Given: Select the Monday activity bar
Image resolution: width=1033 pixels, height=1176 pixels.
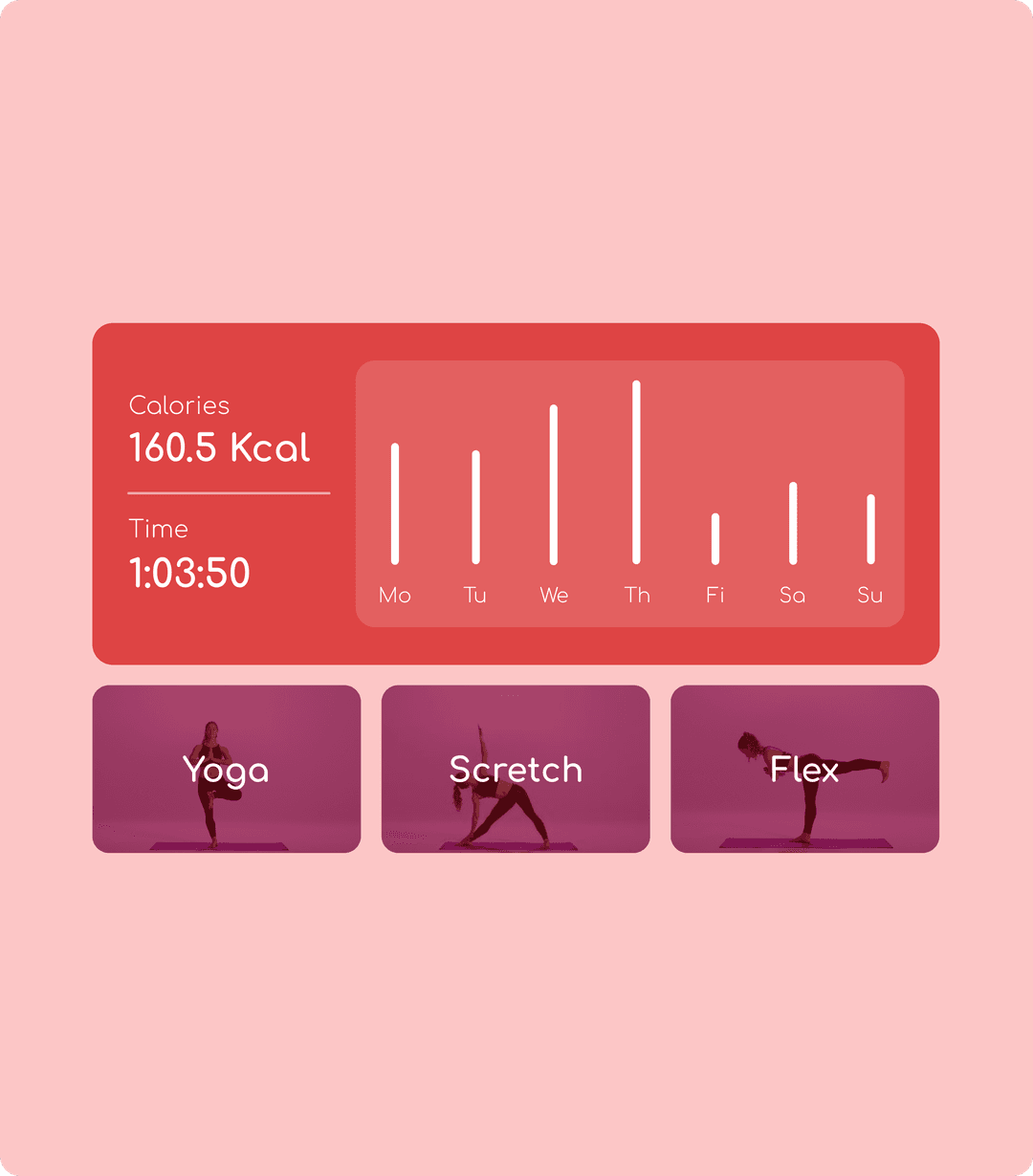Looking at the screenshot, I should pyautogui.click(x=395, y=505).
